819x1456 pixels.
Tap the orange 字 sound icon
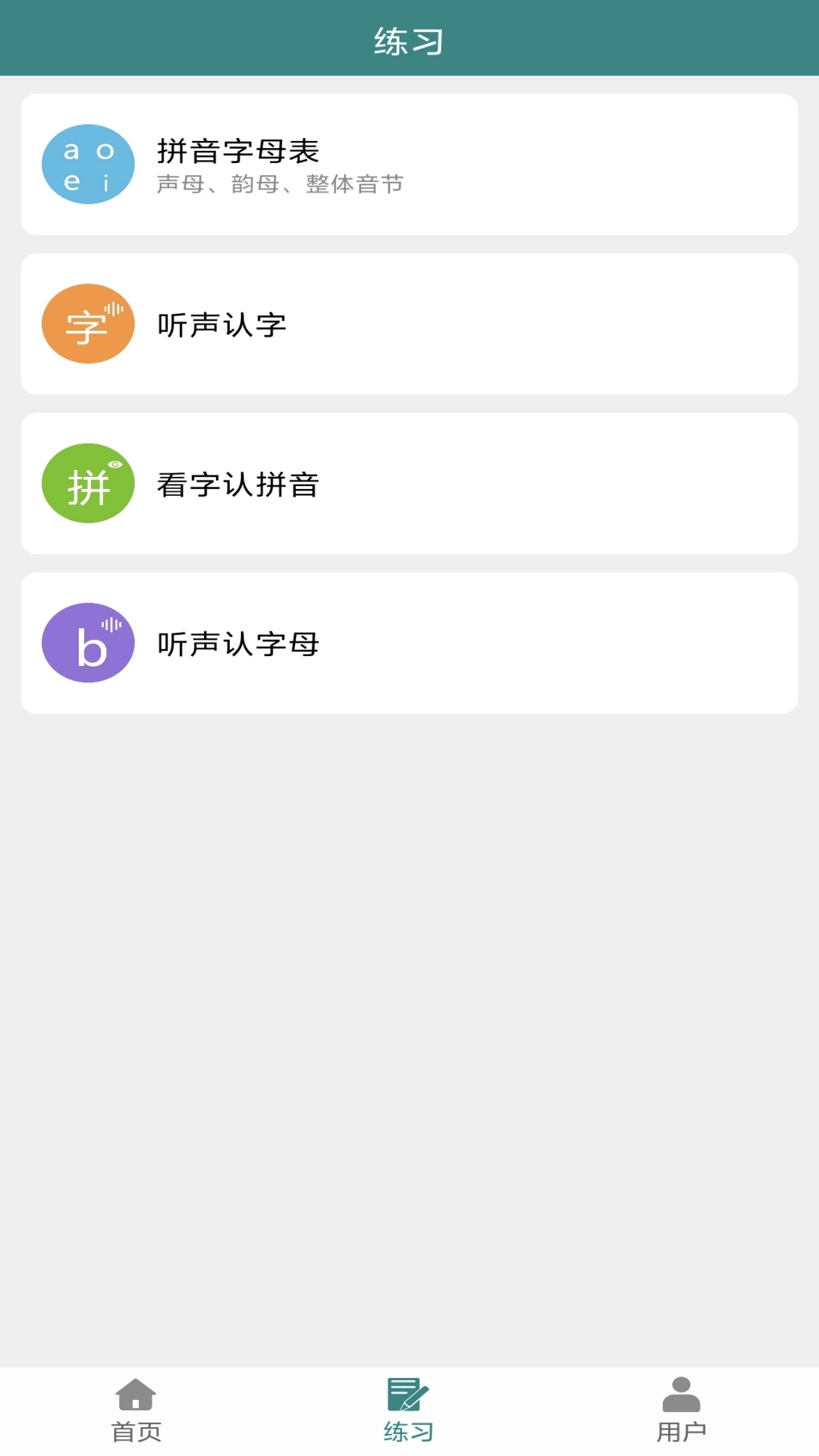click(x=88, y=324)
